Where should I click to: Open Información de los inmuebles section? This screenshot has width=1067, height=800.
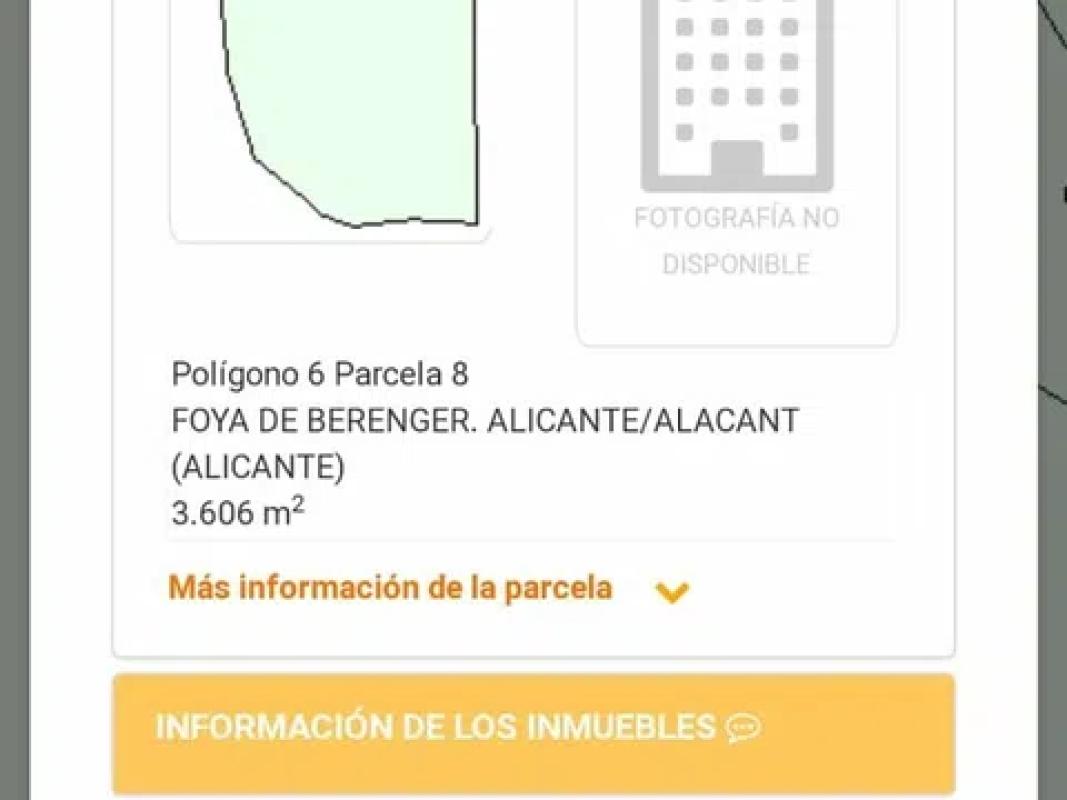(533, 727)
